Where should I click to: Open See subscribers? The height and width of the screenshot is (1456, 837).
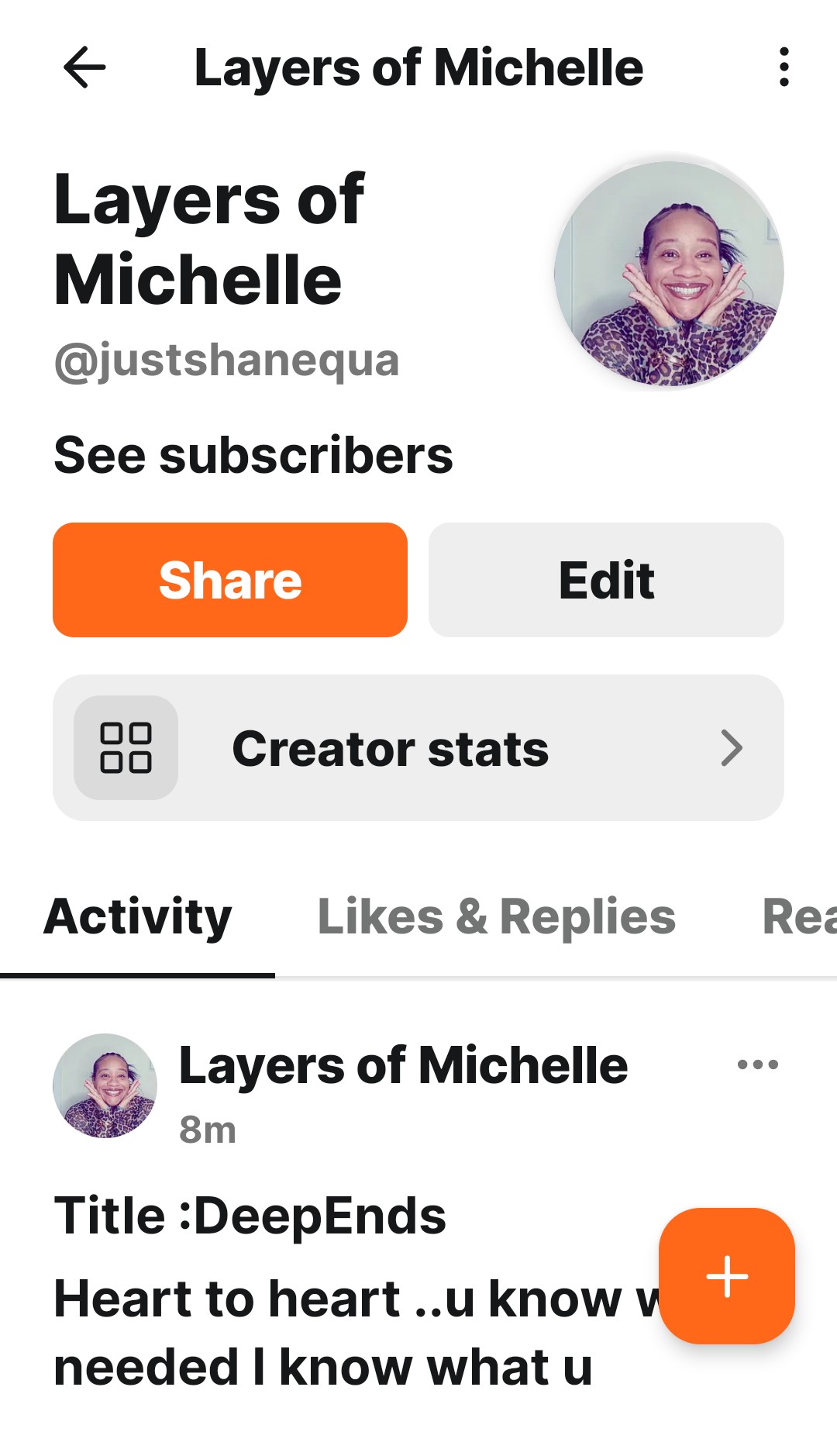point(253,455)
